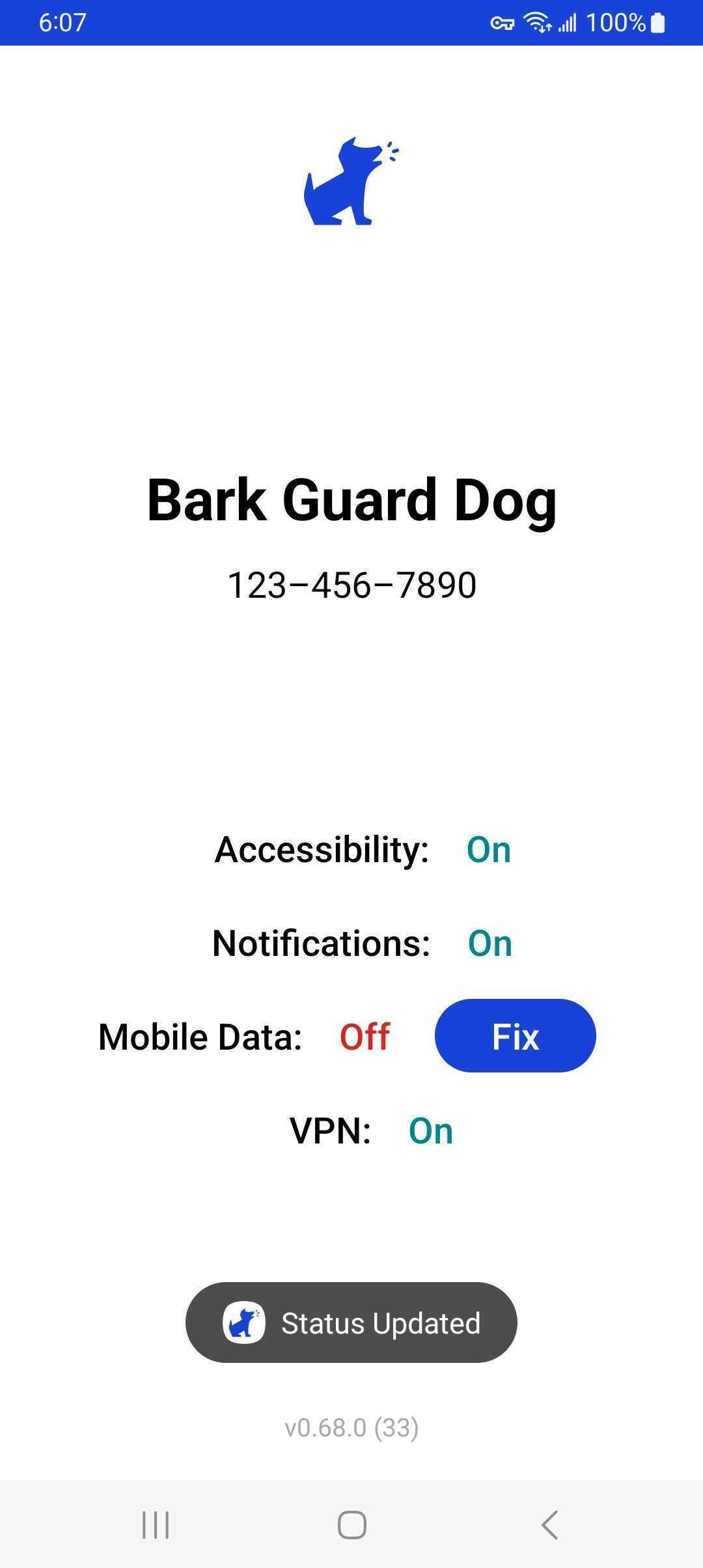Tap the clock in the status bar
Viewport: 703px width, 1568px height.
coord(63,22)
